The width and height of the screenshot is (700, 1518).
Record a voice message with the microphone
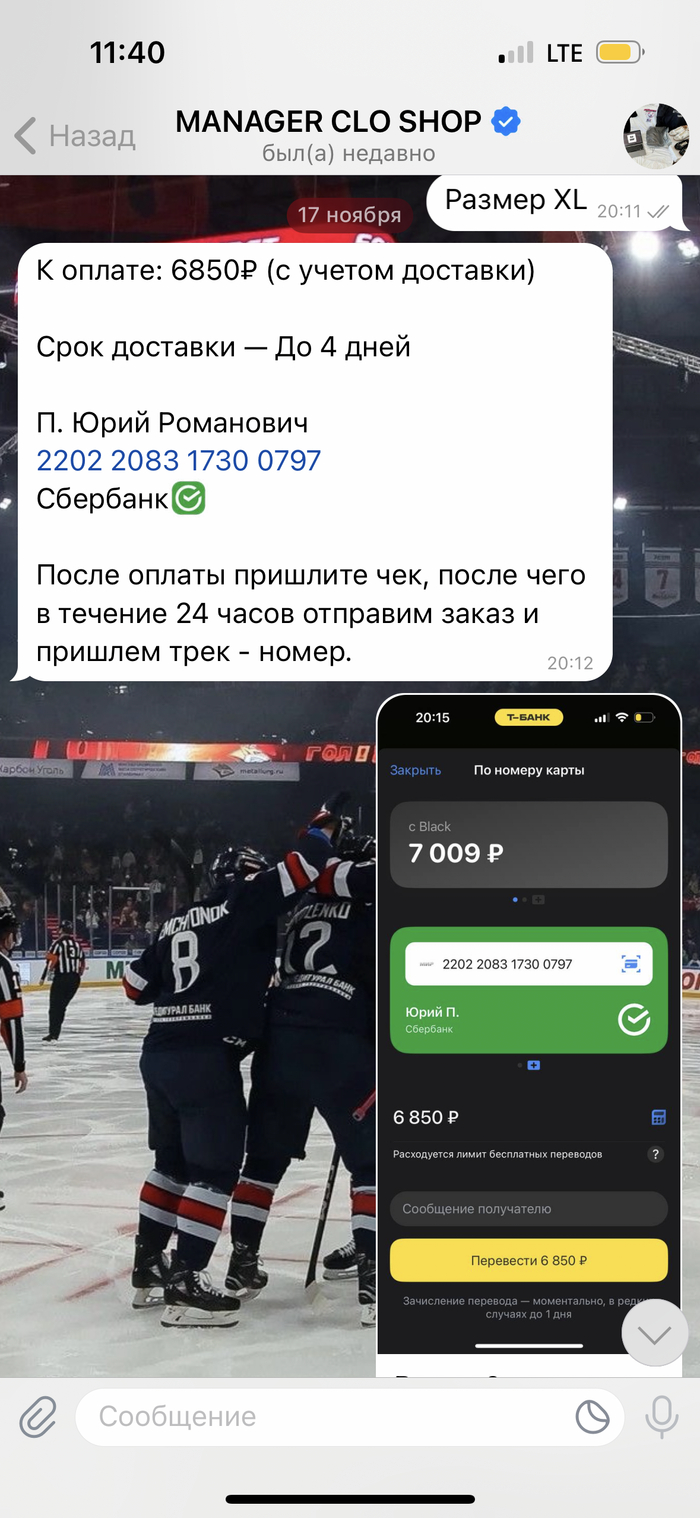(661, 1417)
